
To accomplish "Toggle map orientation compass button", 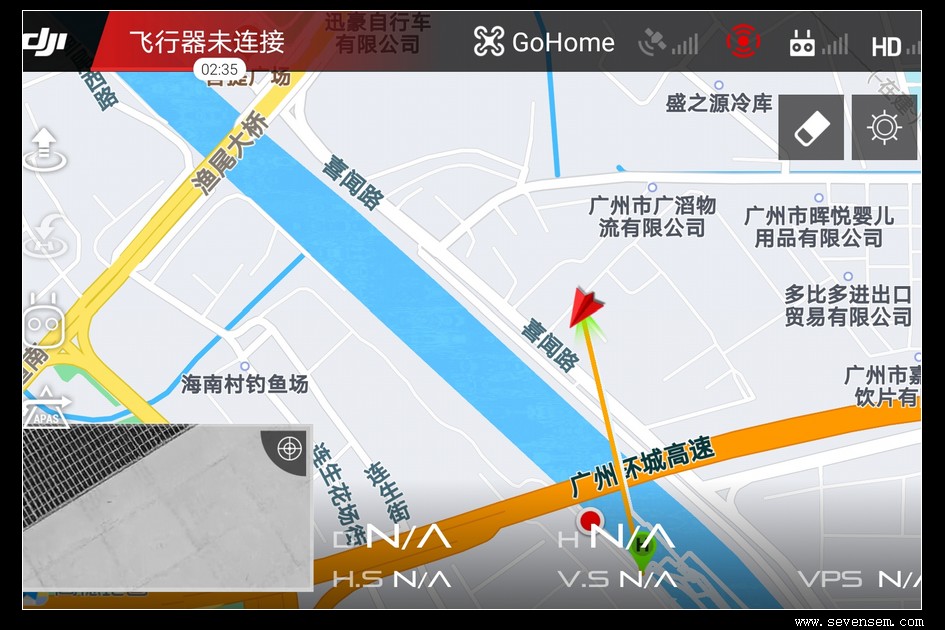I will pyautogui.click(x=884, y=127).
